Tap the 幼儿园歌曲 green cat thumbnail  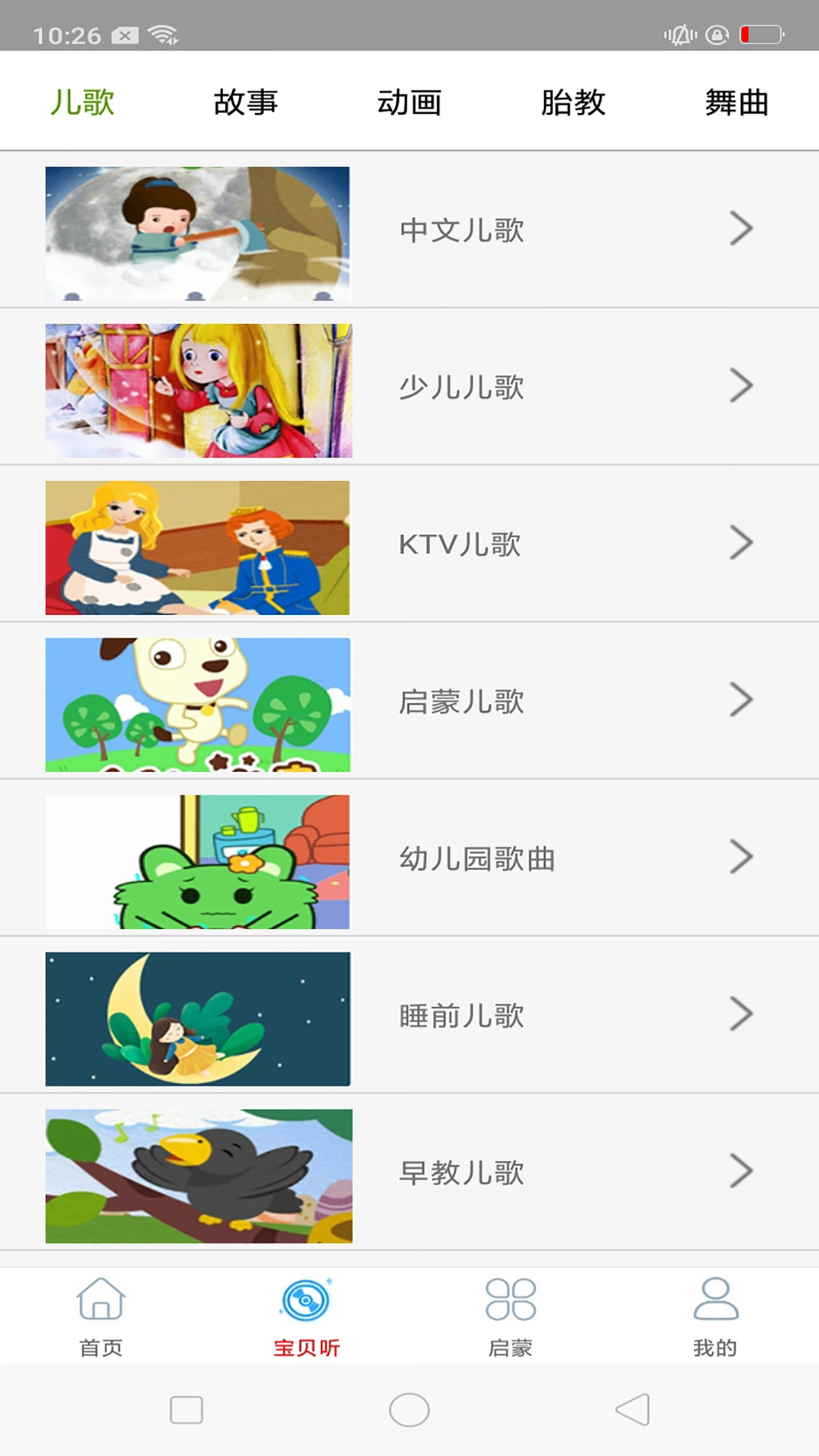[199, 859]
